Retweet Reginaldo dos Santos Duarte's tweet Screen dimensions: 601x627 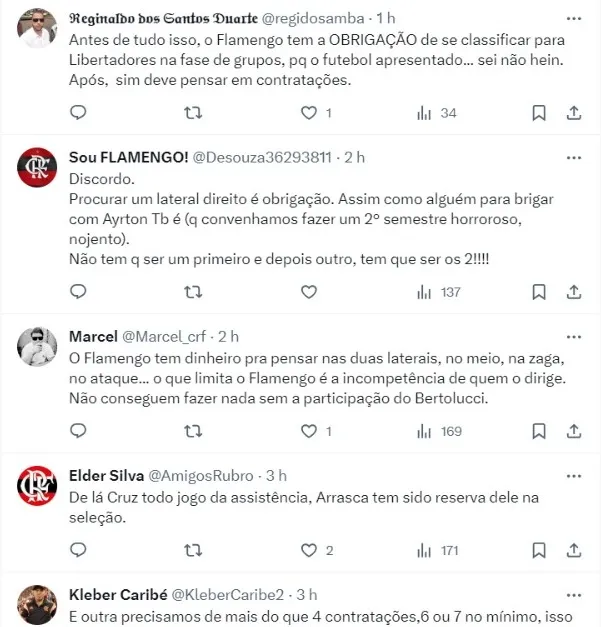194,113
